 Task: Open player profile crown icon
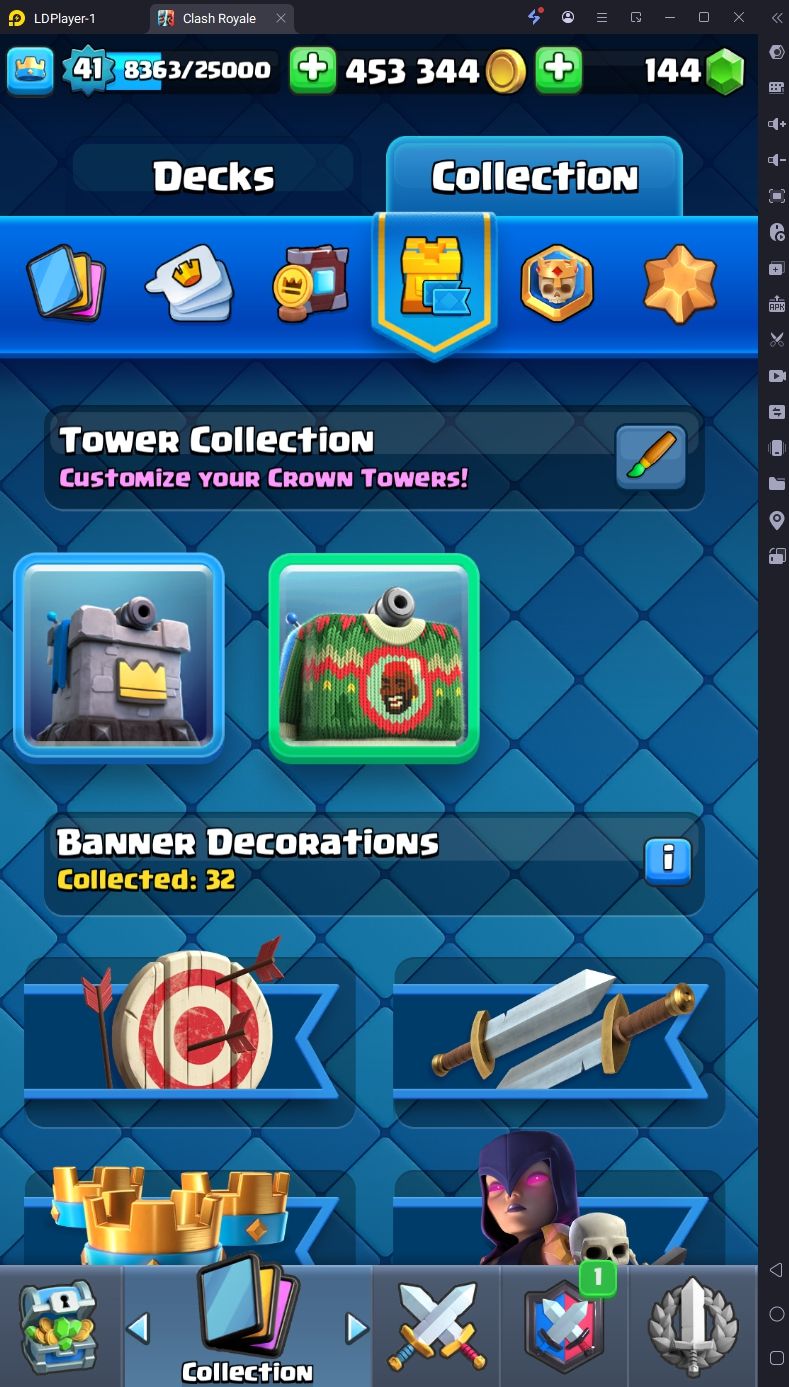coord(30,69)
